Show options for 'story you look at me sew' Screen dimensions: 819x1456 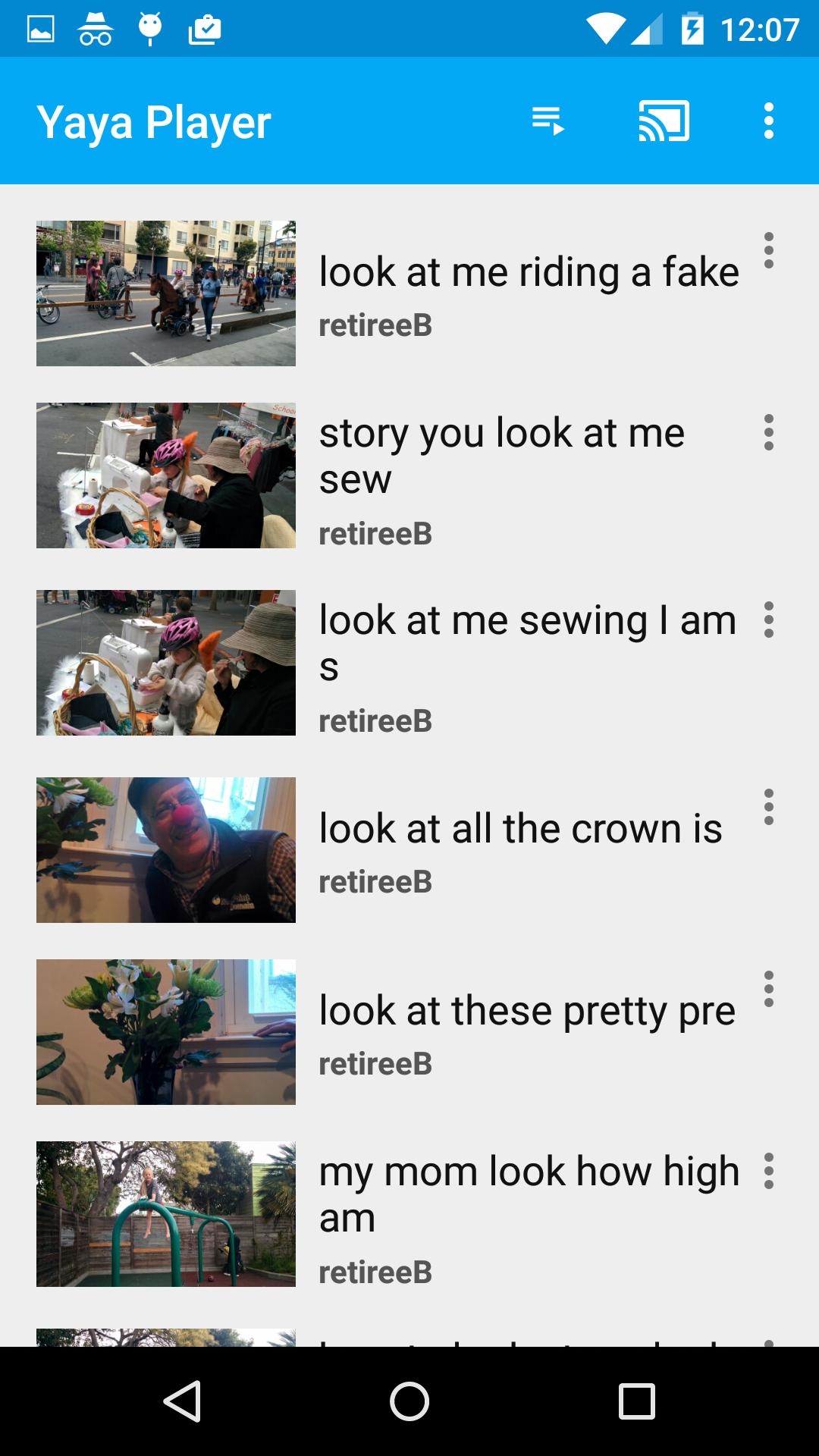768,433
